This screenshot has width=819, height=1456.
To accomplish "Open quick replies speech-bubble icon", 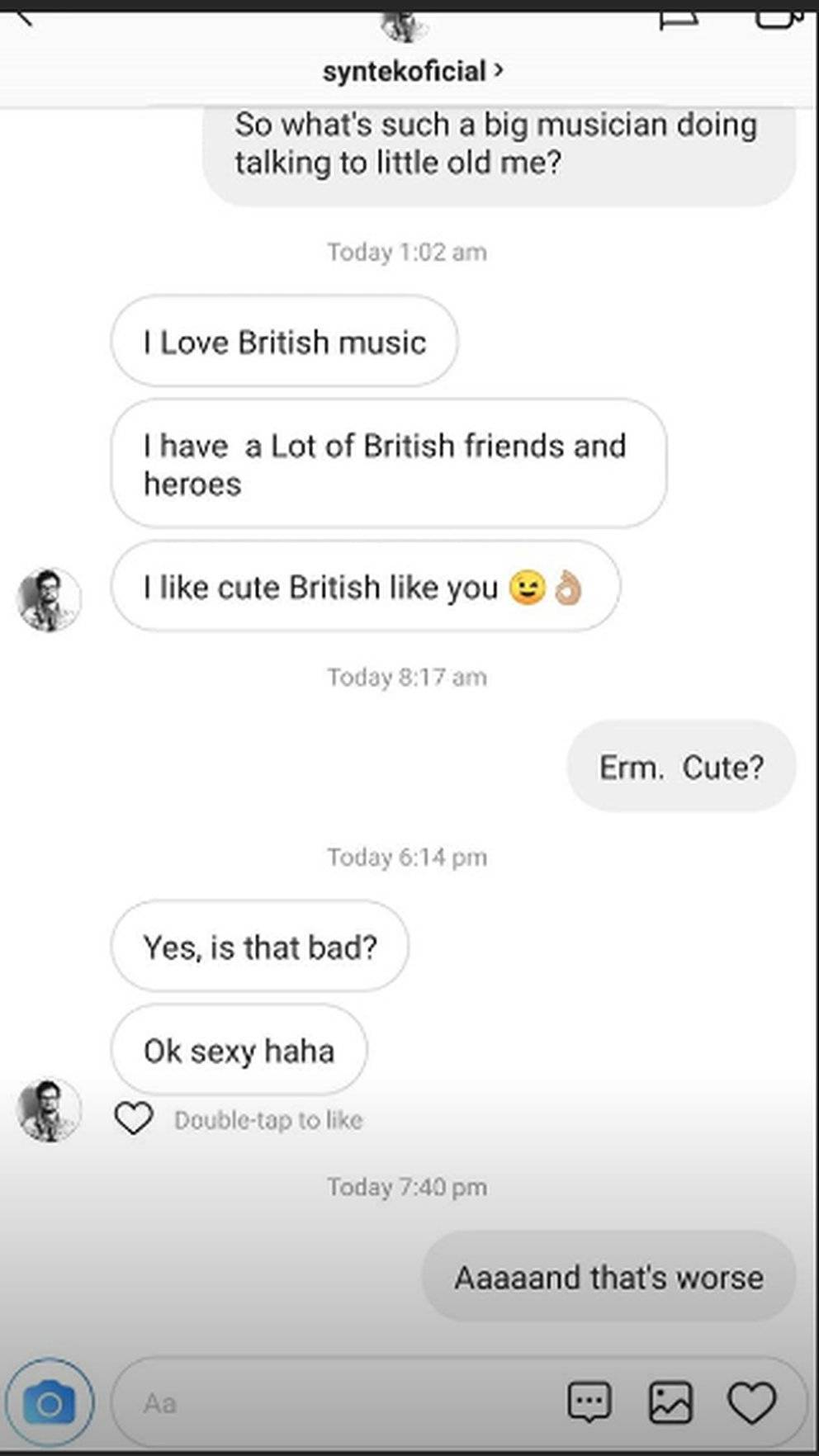I will pos(589,1402).
